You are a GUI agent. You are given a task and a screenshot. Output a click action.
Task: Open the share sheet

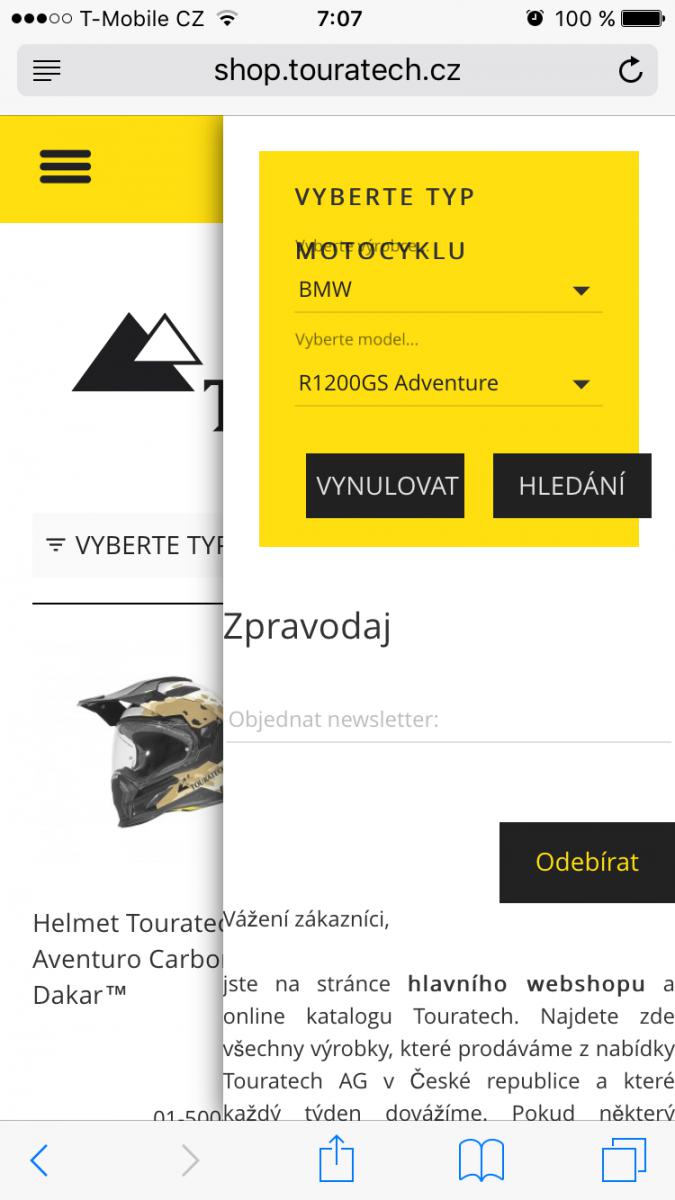(337, 1160)
